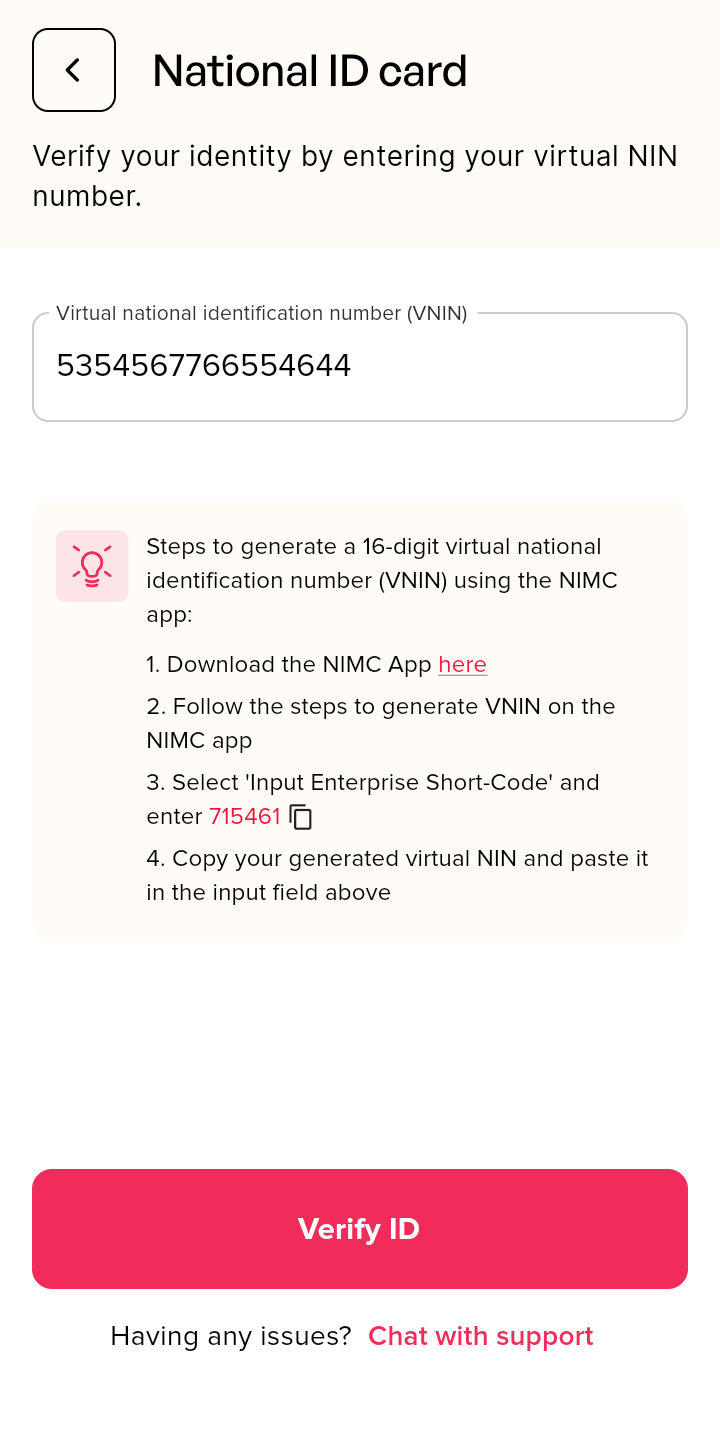Click the 'Having any issues?' text
Screen dimensions: 720x1449
pos(229,1335)
